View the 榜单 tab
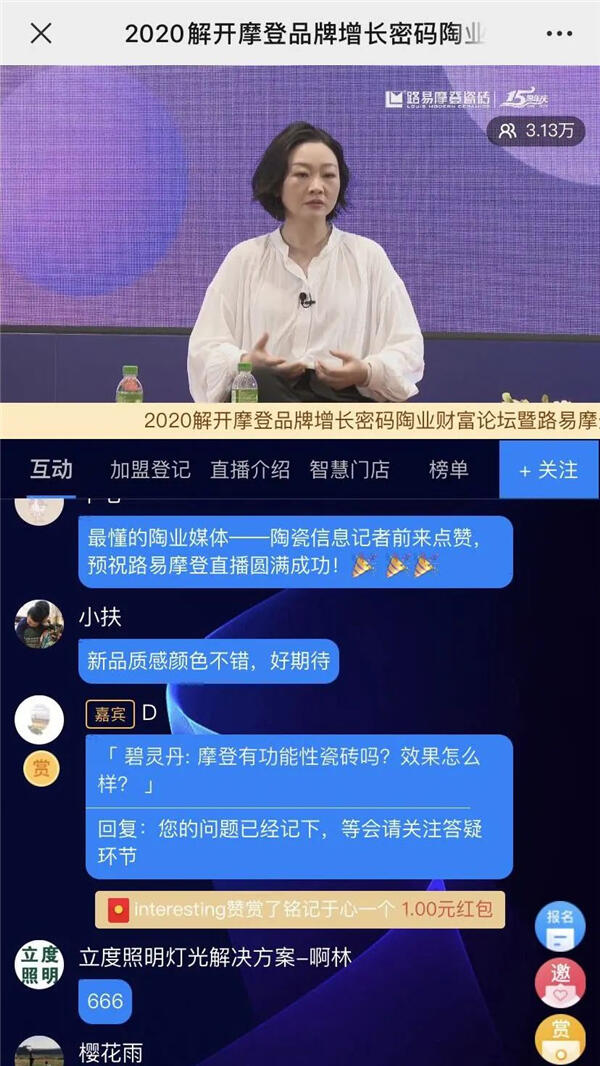Screen dimensions: 600x1066 click(448, 469)
